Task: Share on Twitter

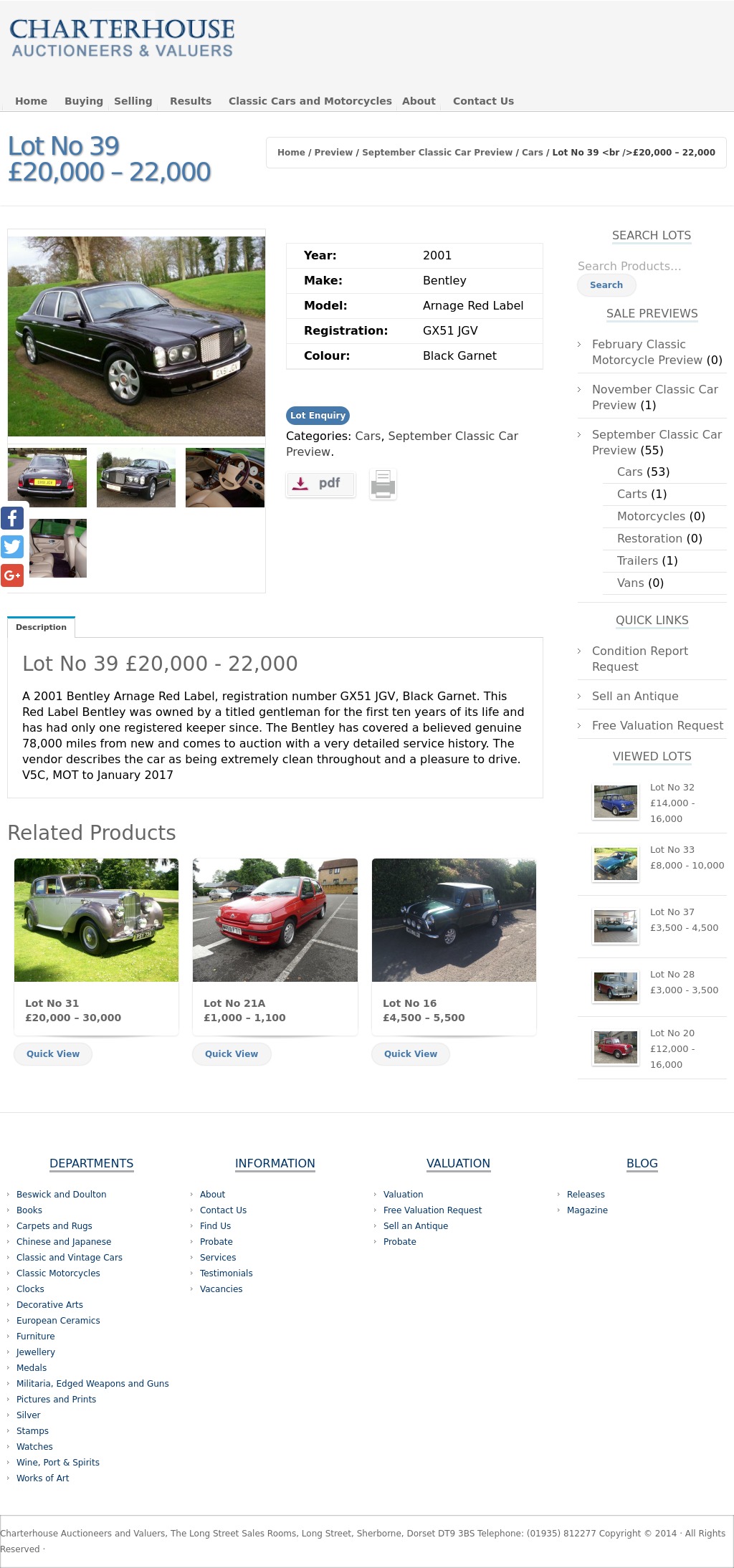Action: coord(12,547)
